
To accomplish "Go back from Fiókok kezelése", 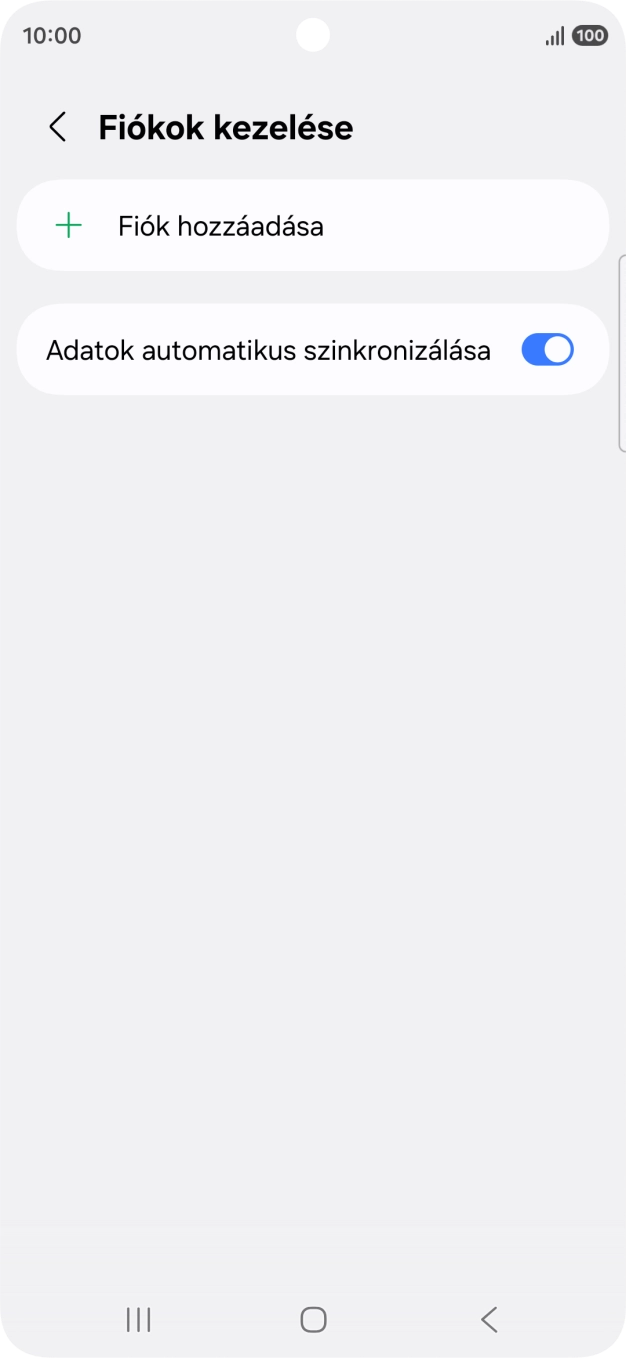I will click(x=58, y=128).
